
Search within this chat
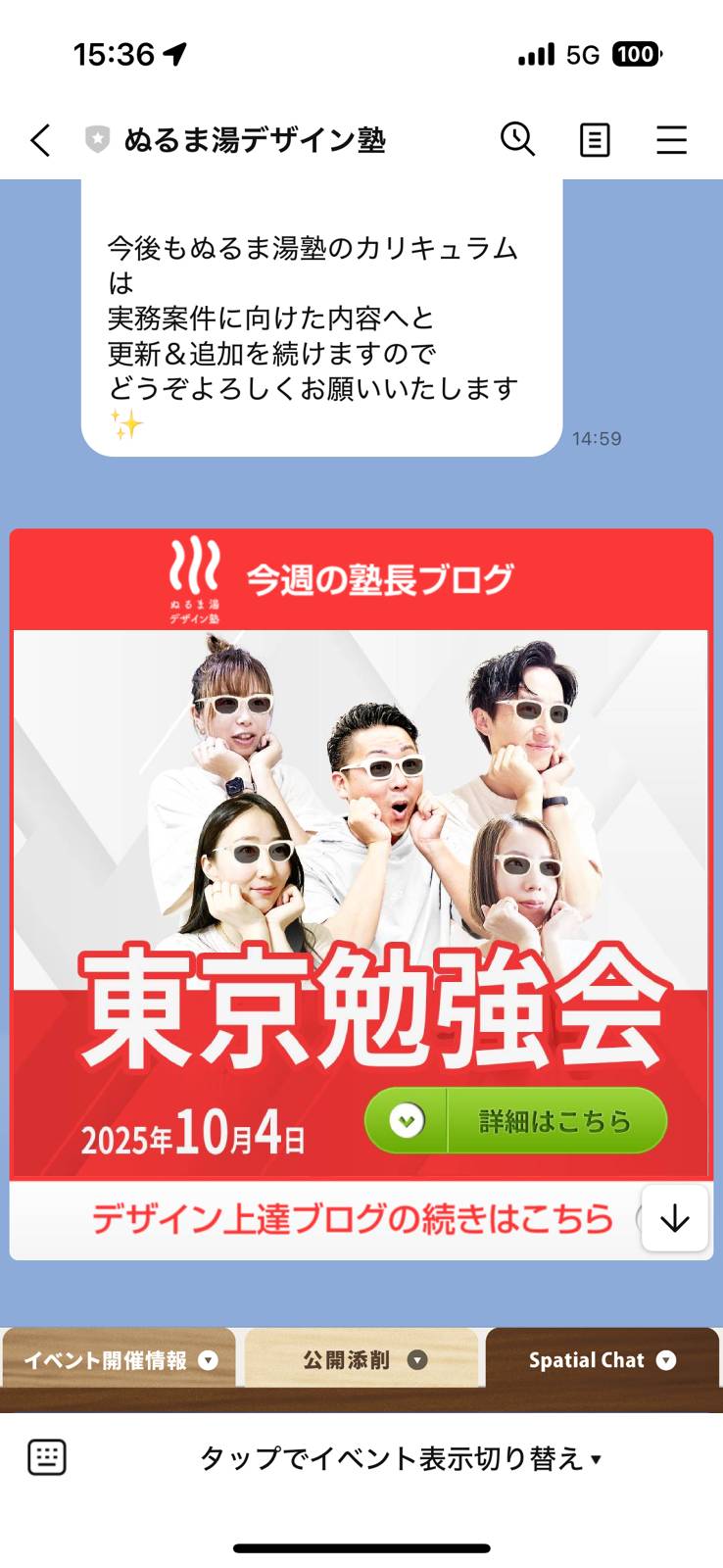517,139
